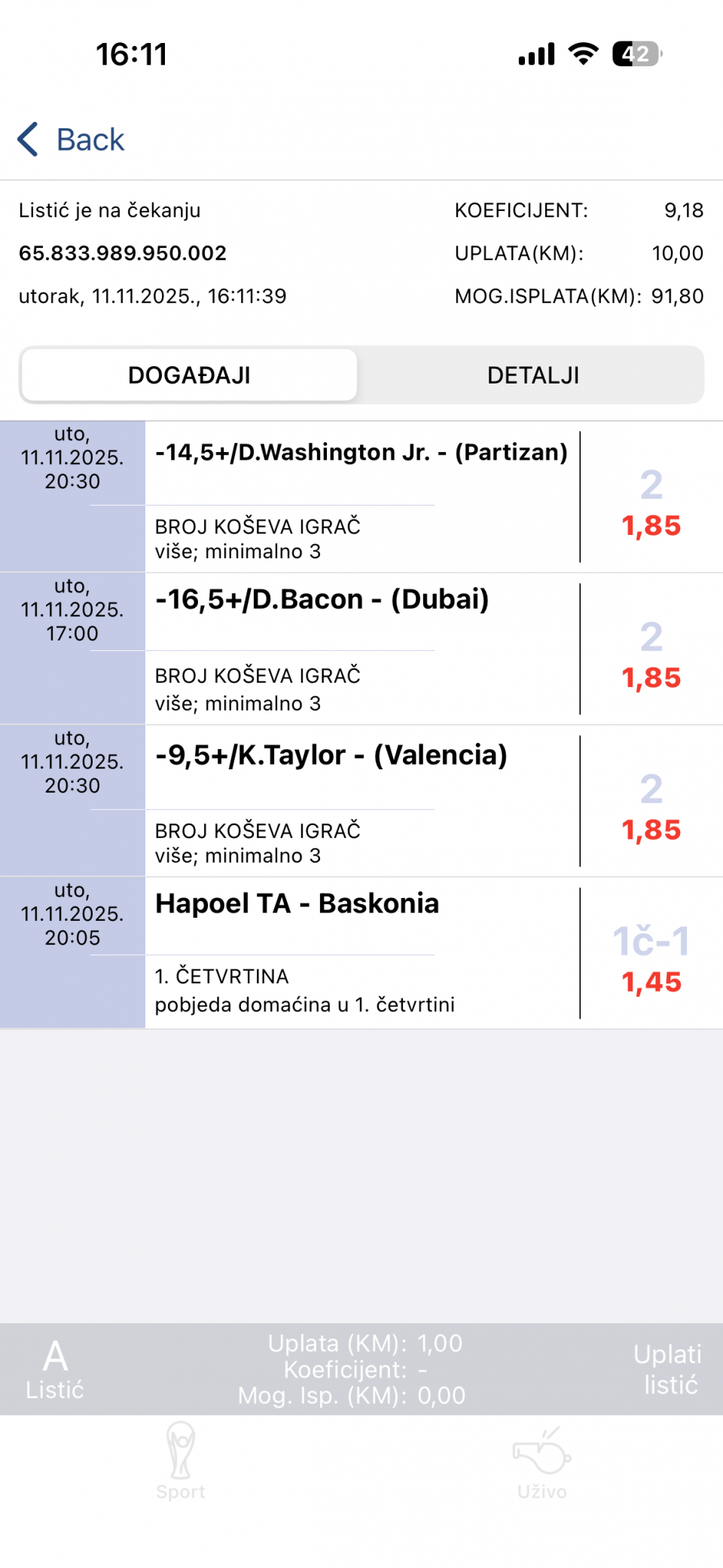
Task: Switch to the Sport tab
Action: pos(181,1460)
